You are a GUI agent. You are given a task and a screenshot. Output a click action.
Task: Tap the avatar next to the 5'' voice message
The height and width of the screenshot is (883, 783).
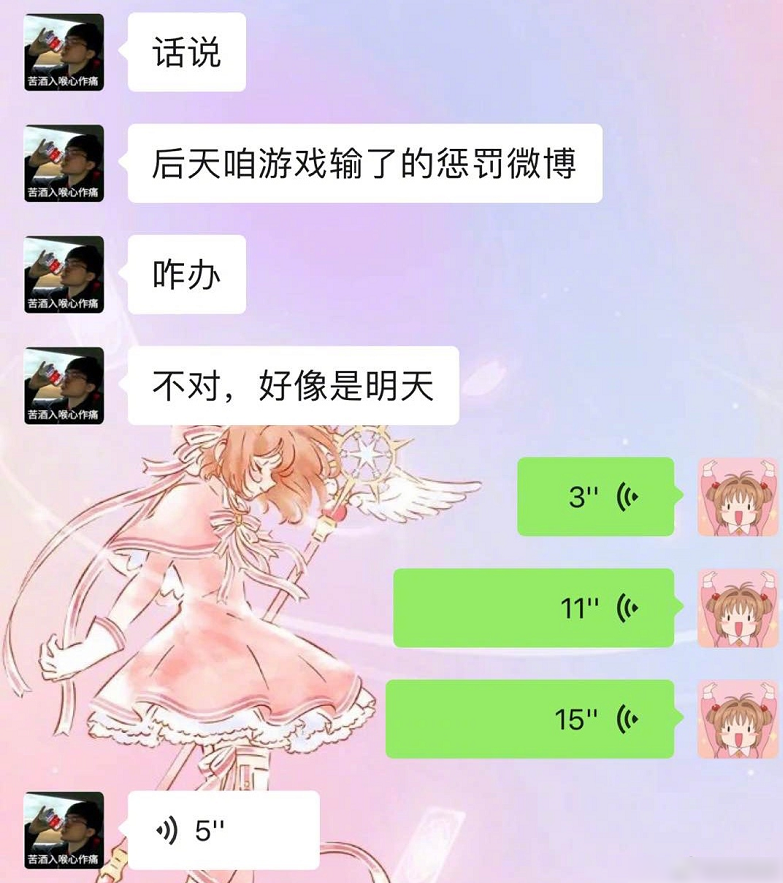[62, 830]
